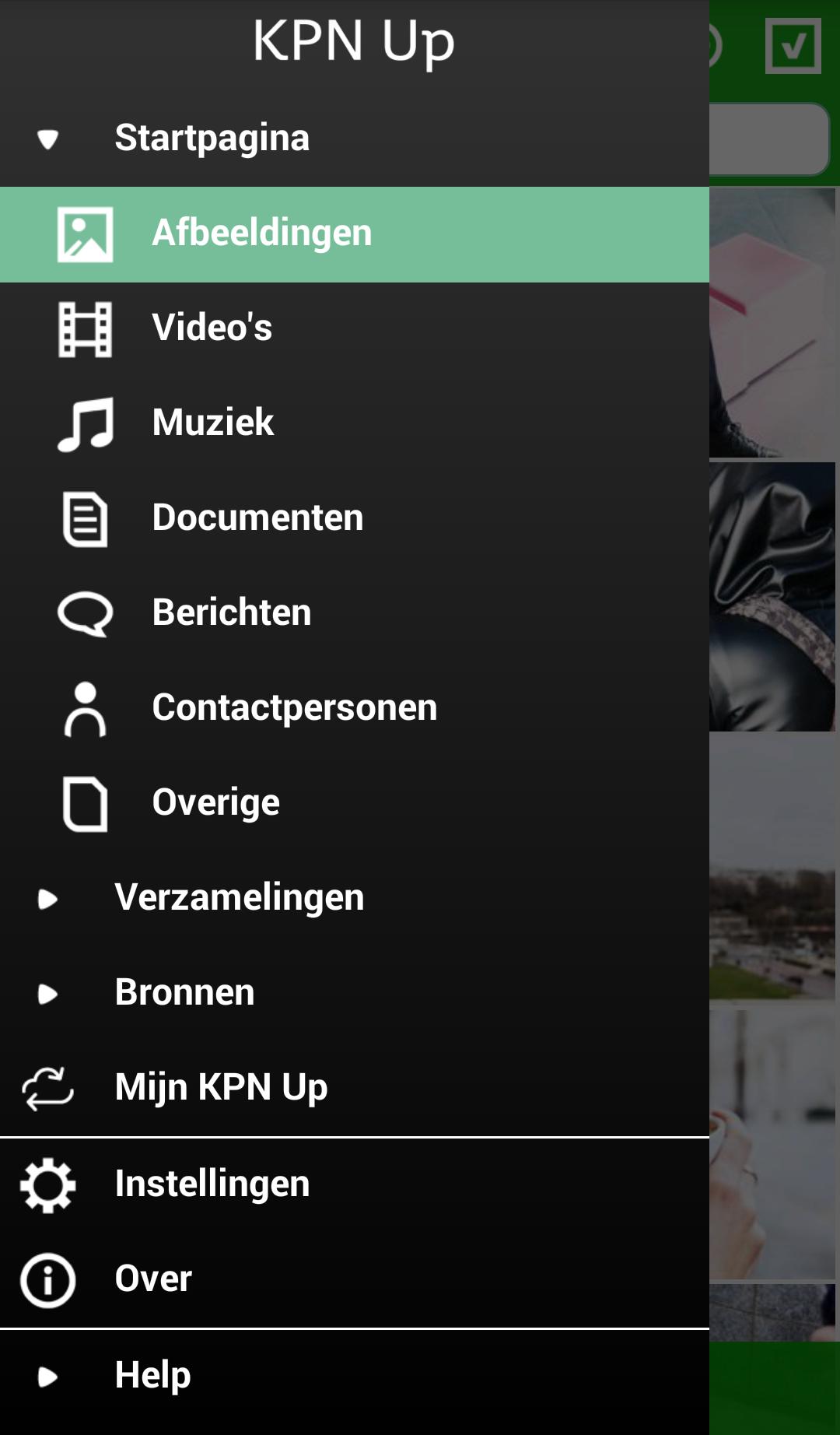Click the Berichten speech bubble icon
The image size is (840, 1435).
click(84, 612)
